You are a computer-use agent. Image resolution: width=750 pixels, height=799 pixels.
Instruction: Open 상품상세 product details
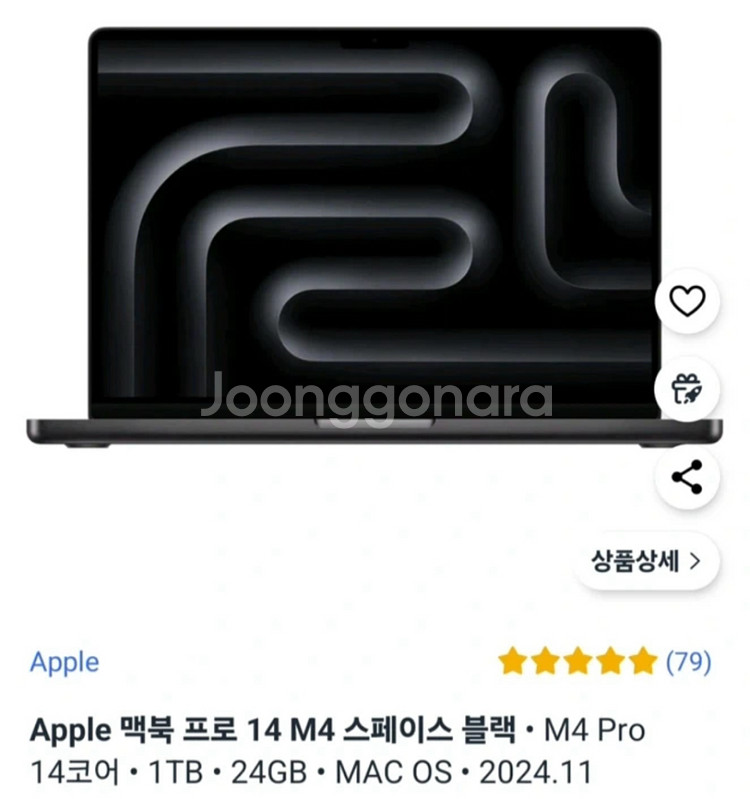tap(648, 561)
